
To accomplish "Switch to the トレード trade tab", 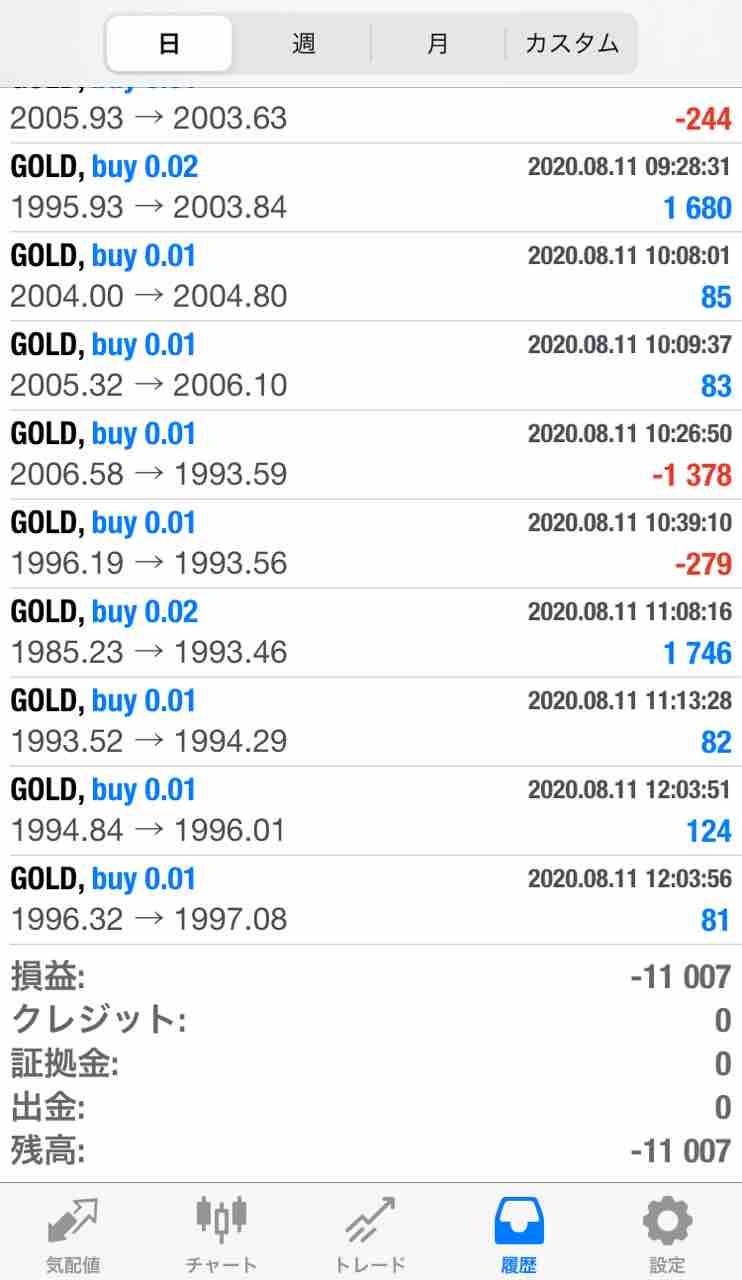I will [370, 1232].
